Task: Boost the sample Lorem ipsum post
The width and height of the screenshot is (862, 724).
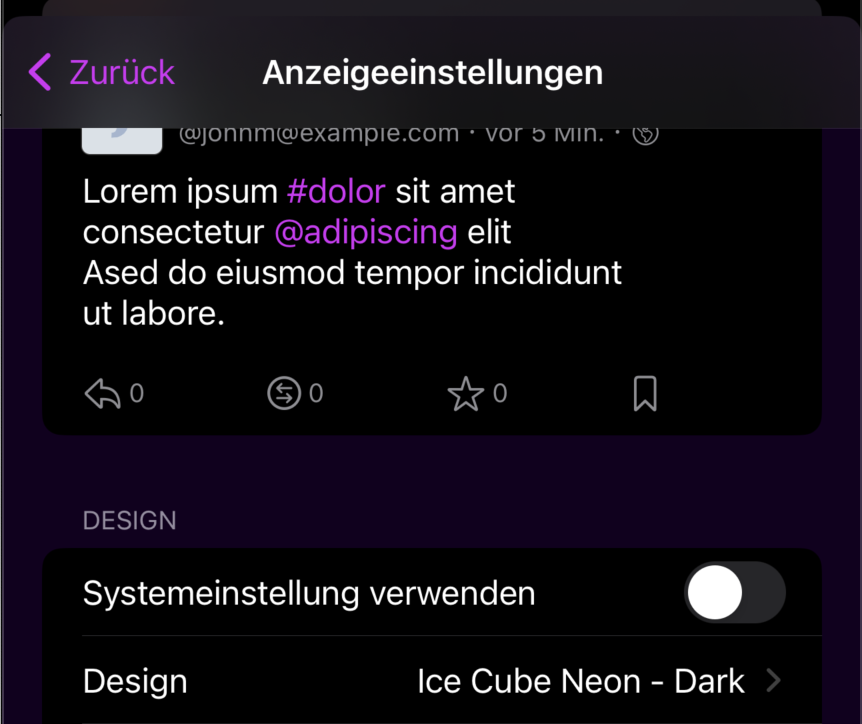Action: [284, 395]
